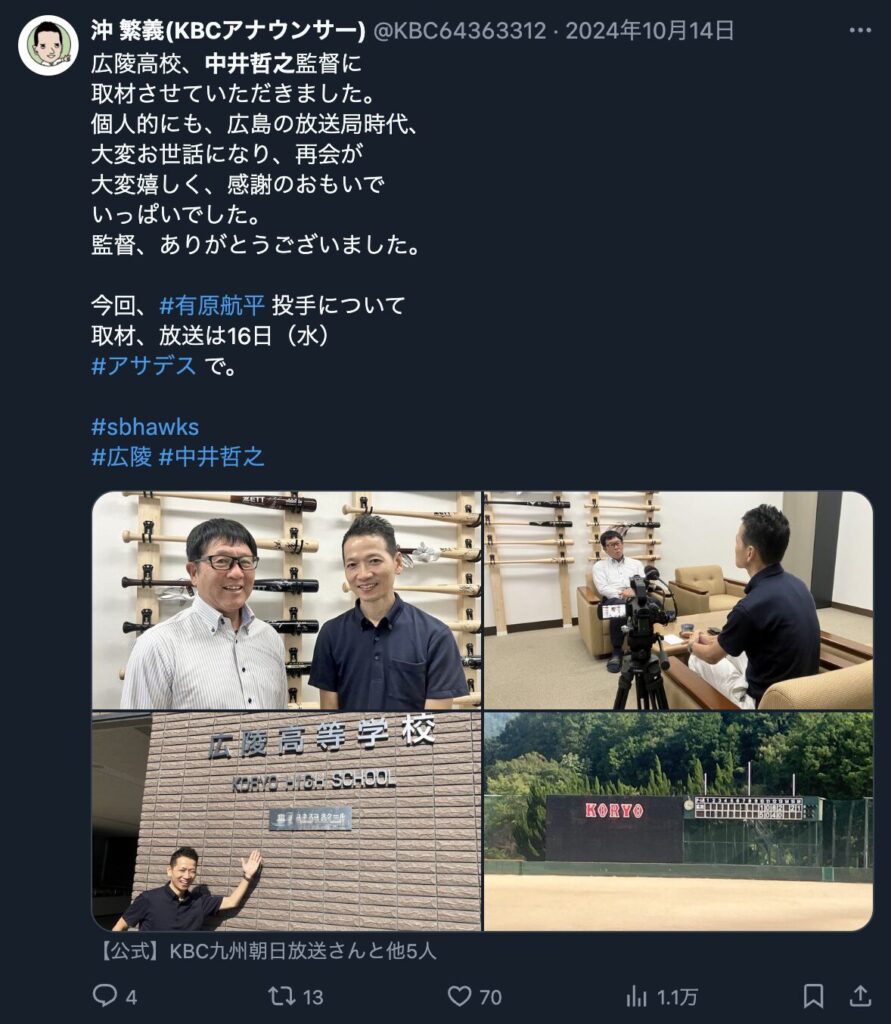Open the author name 沖 繁義(KBCアナウンサー)
Viewport: 891px width, 1024px height.
tap(228, 31)
